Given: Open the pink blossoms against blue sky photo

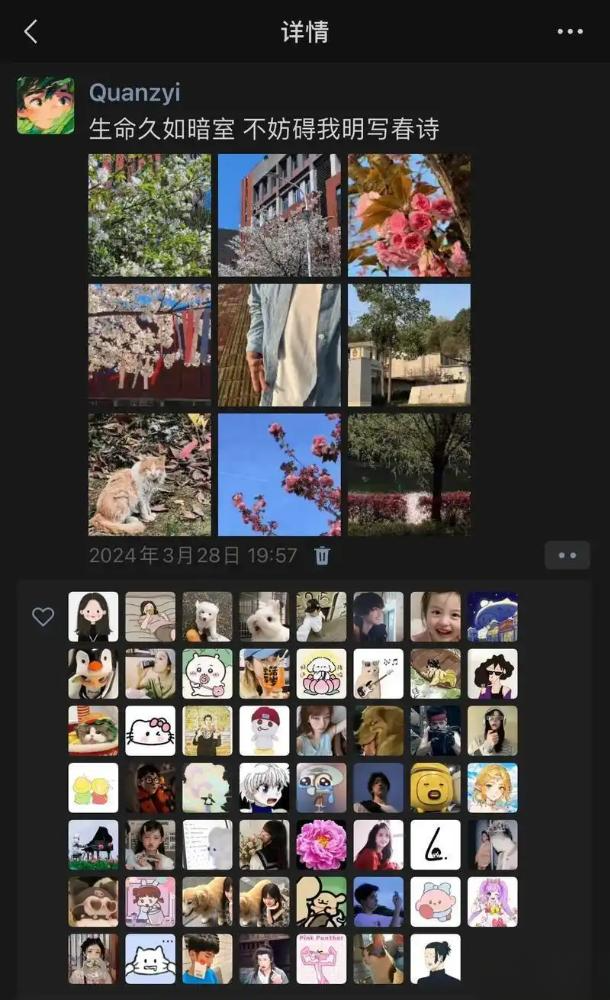Looking at the screenshot, I should pyautogui.click(x=279, y=475).
